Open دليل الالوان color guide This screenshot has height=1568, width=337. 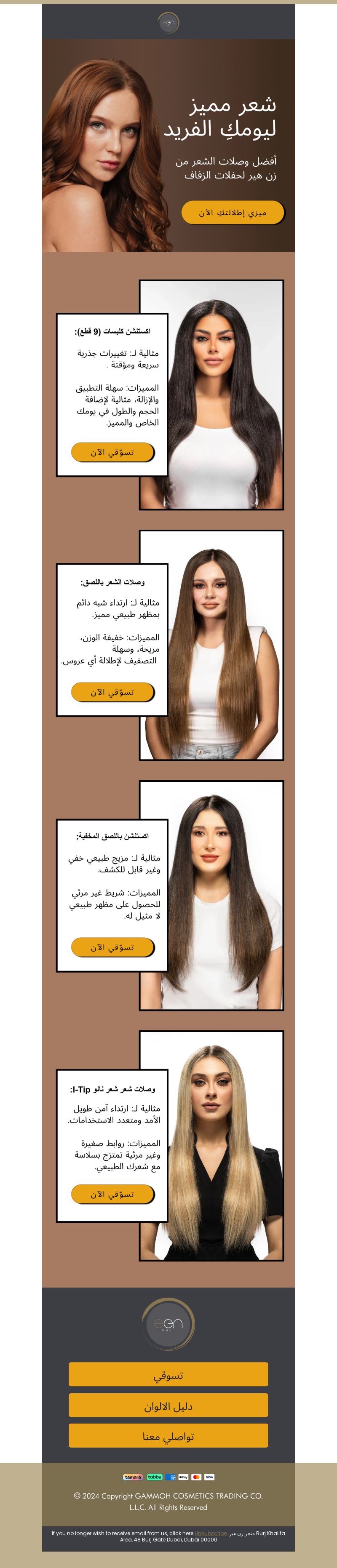pos(168,1405)
